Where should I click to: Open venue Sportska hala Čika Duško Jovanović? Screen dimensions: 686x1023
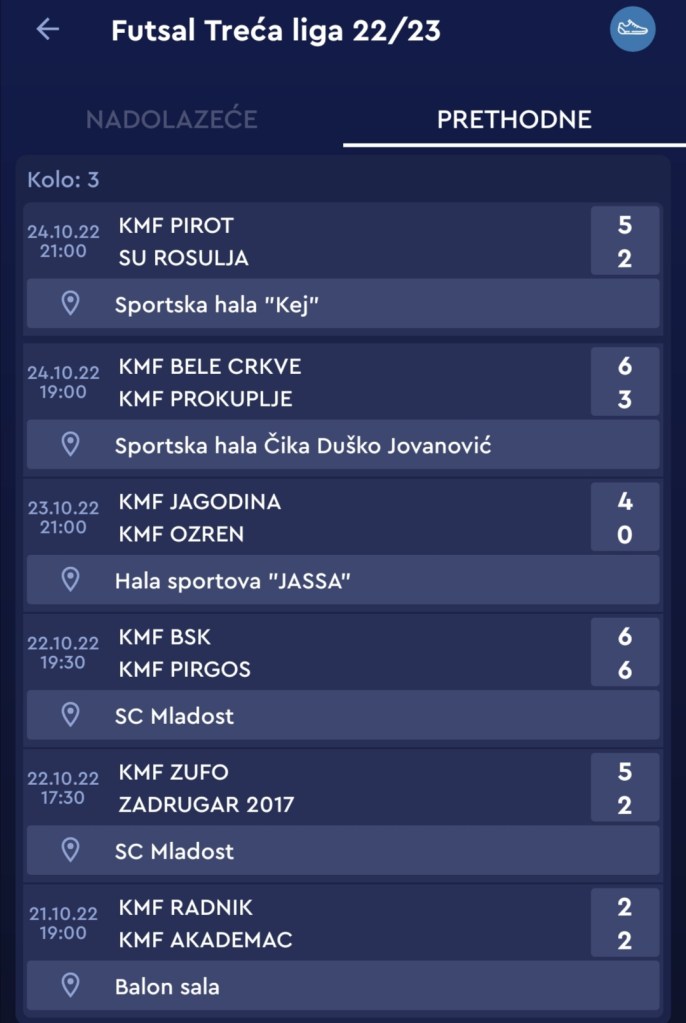coord(342,445)
